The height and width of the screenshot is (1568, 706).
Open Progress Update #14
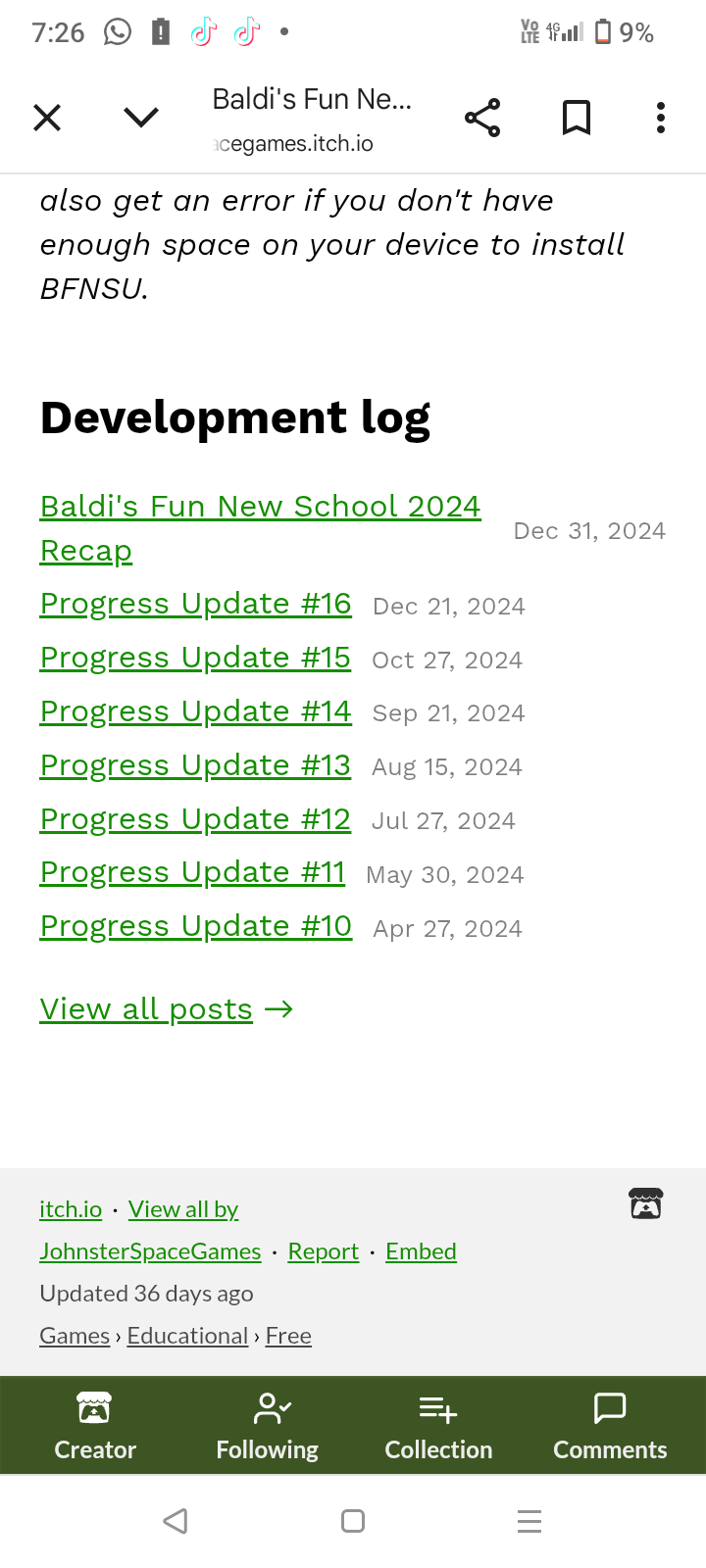click(196, 711)
